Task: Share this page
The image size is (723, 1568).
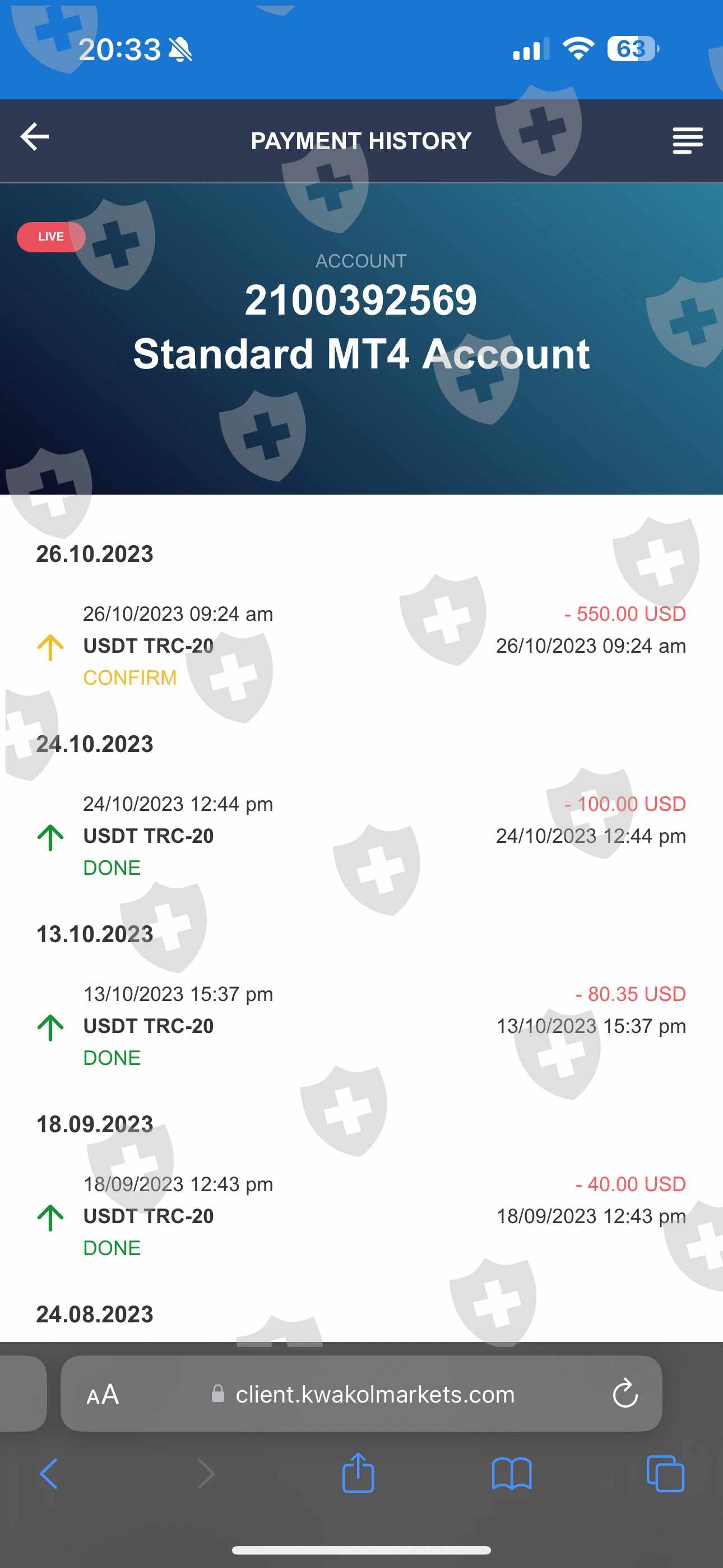Action: coord(358,1473)
